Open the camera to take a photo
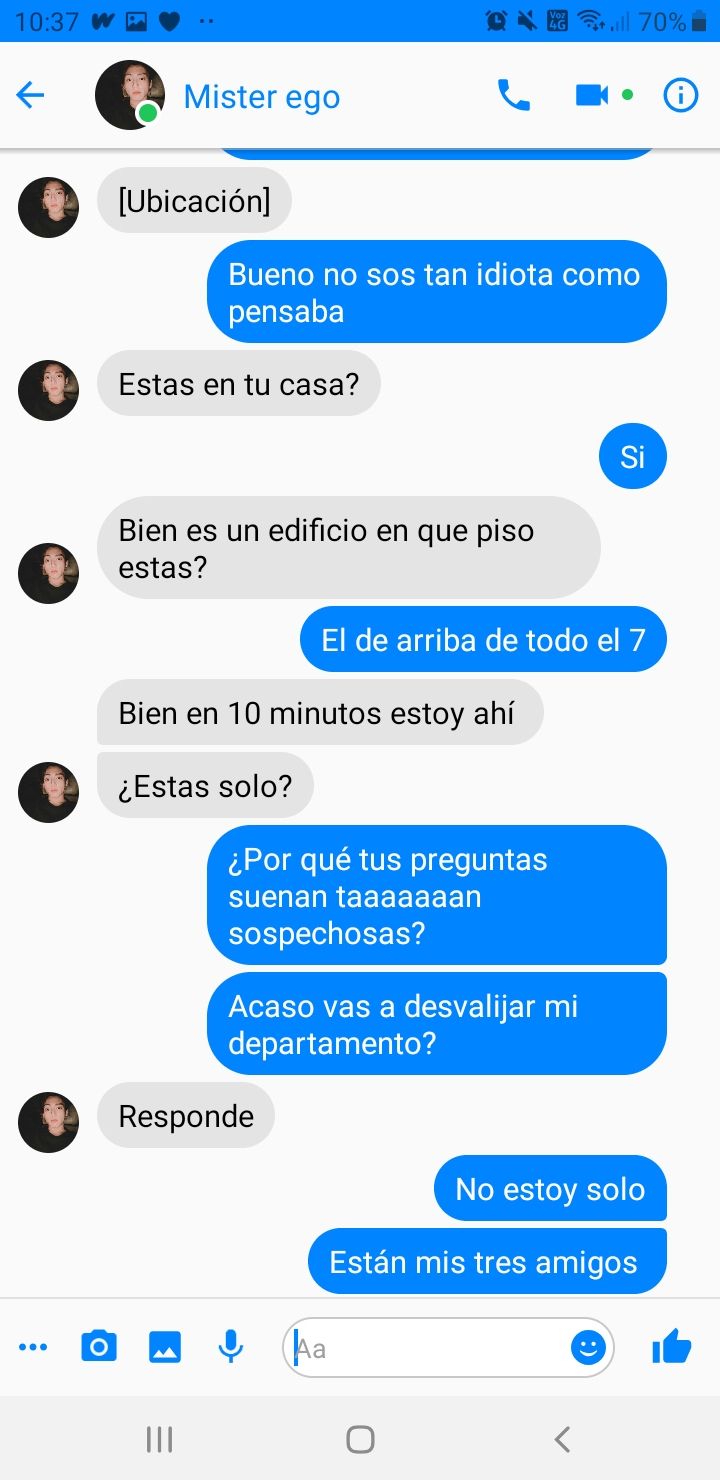This screenshot has width=720, height=1480. pyautogui.click(x=98, y=1347)
